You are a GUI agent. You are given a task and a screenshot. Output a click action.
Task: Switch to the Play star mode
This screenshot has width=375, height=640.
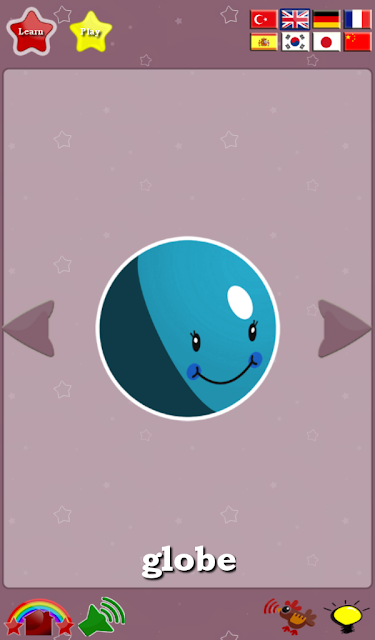(x=91, y=32)
